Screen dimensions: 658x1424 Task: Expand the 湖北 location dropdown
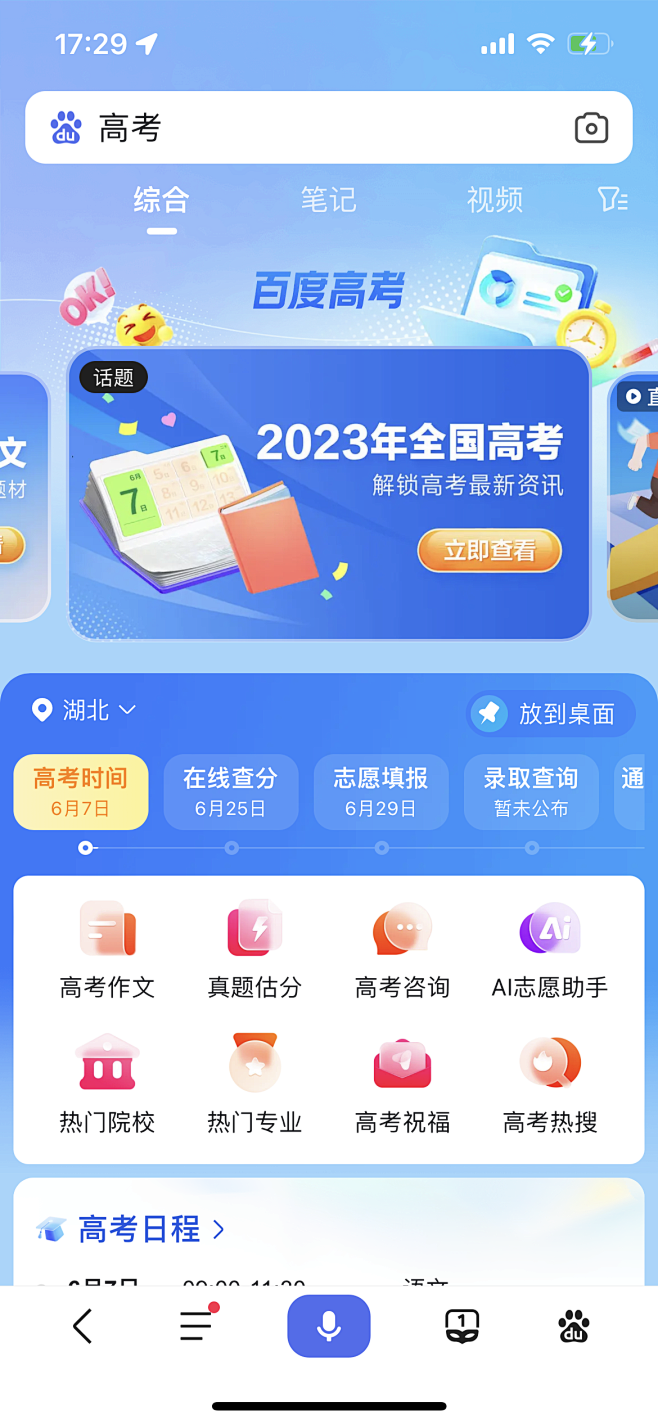point(85,710)
